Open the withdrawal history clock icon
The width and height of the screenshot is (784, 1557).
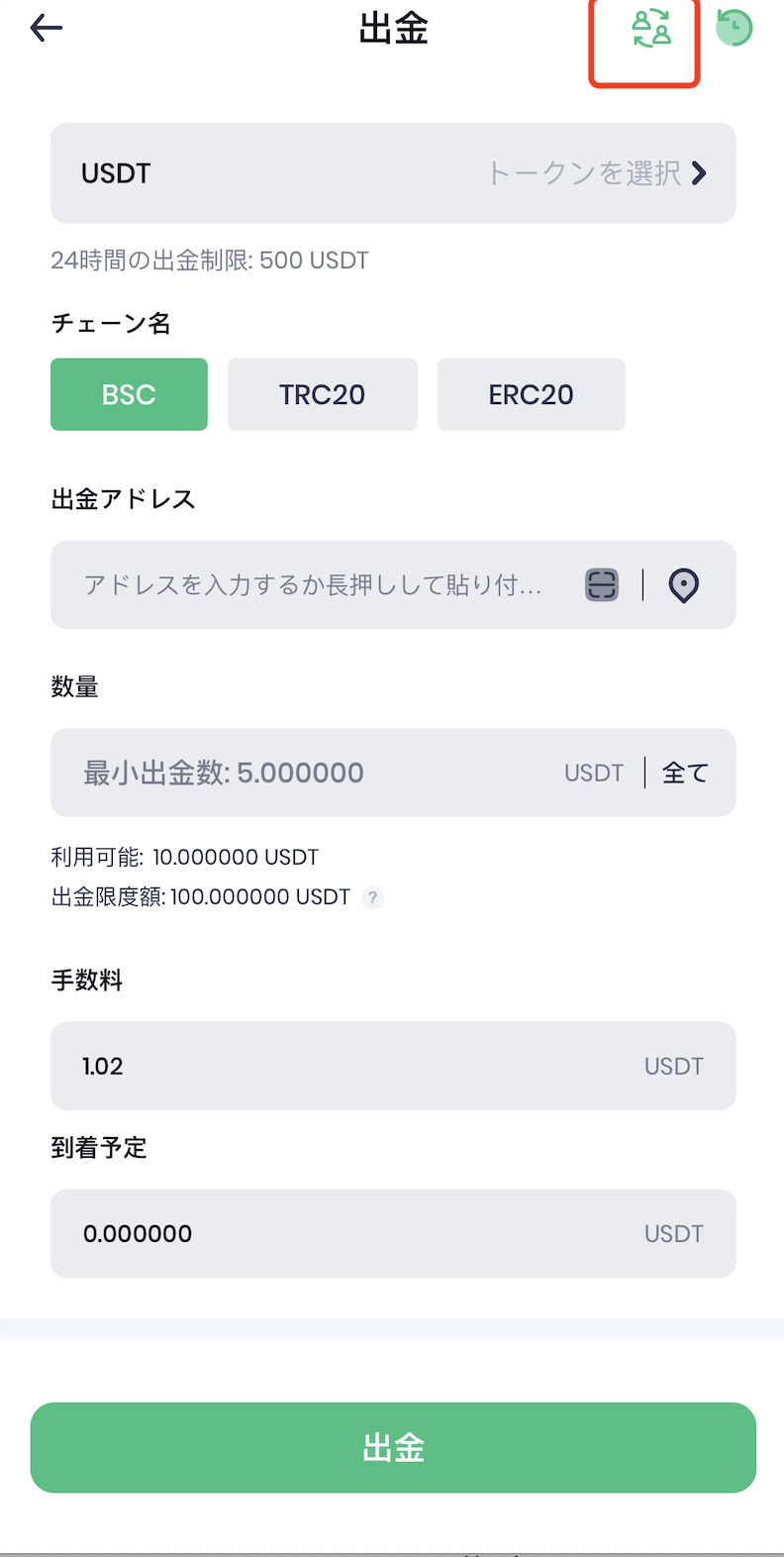(735, 28)
